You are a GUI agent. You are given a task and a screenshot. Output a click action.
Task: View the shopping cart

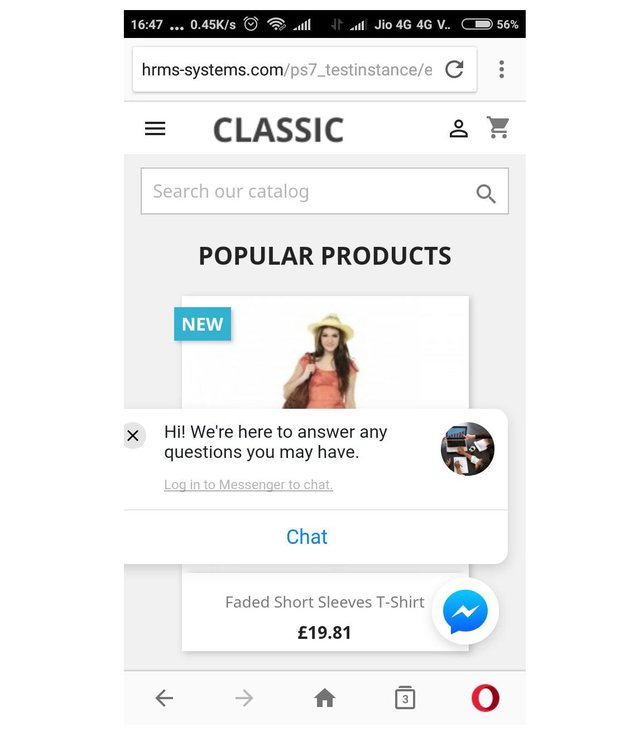point(498,128)
